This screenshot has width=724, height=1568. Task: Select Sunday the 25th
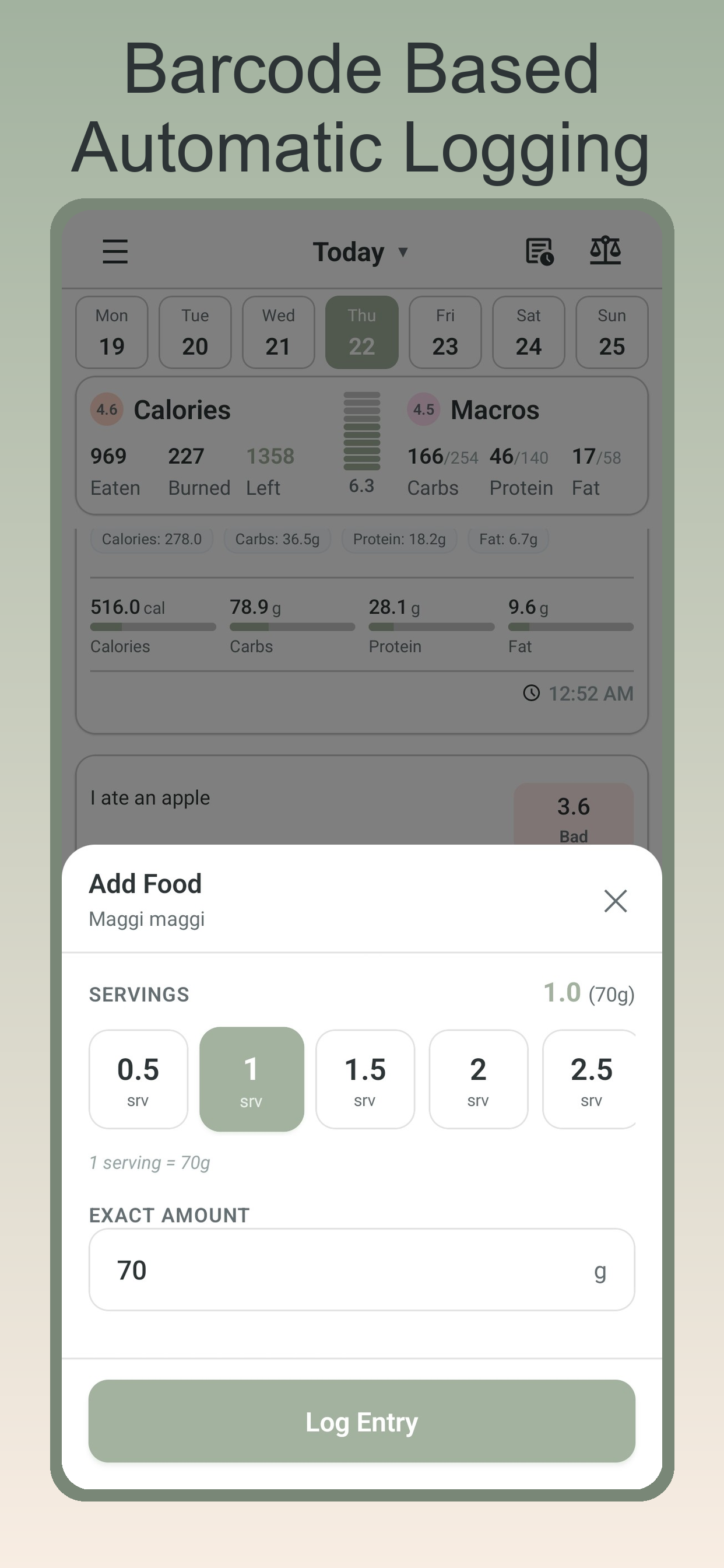(611, 332)
